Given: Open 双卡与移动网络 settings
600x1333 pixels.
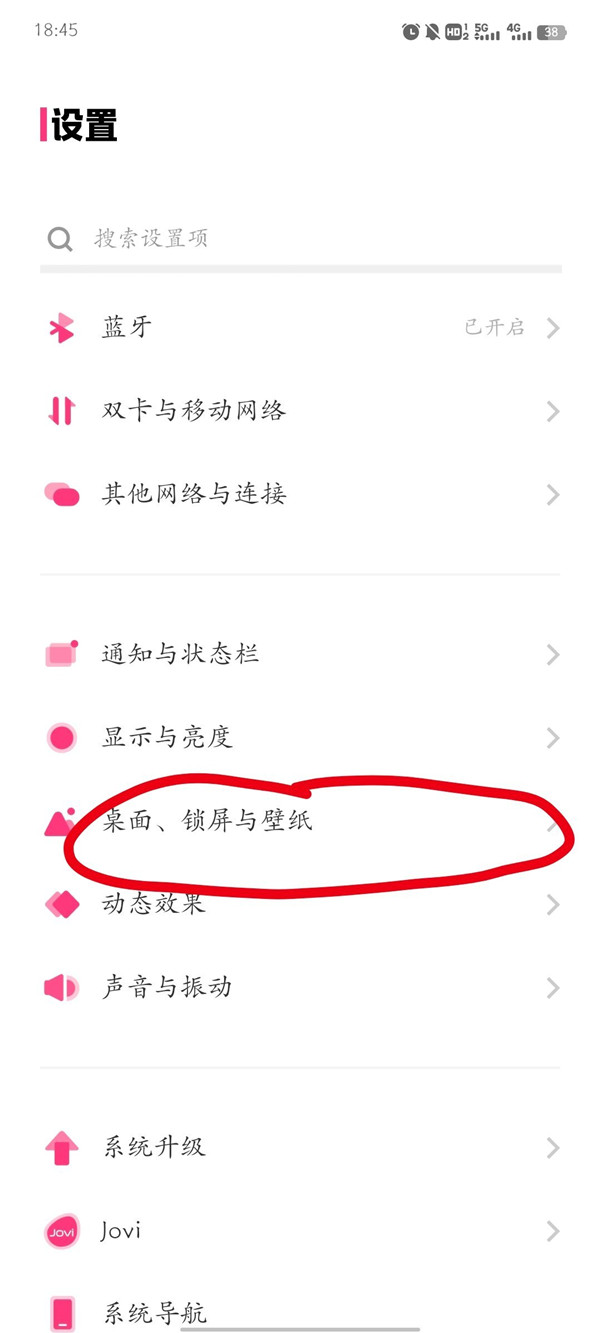Looking at the screenshot, I should (x=300, y=411).
